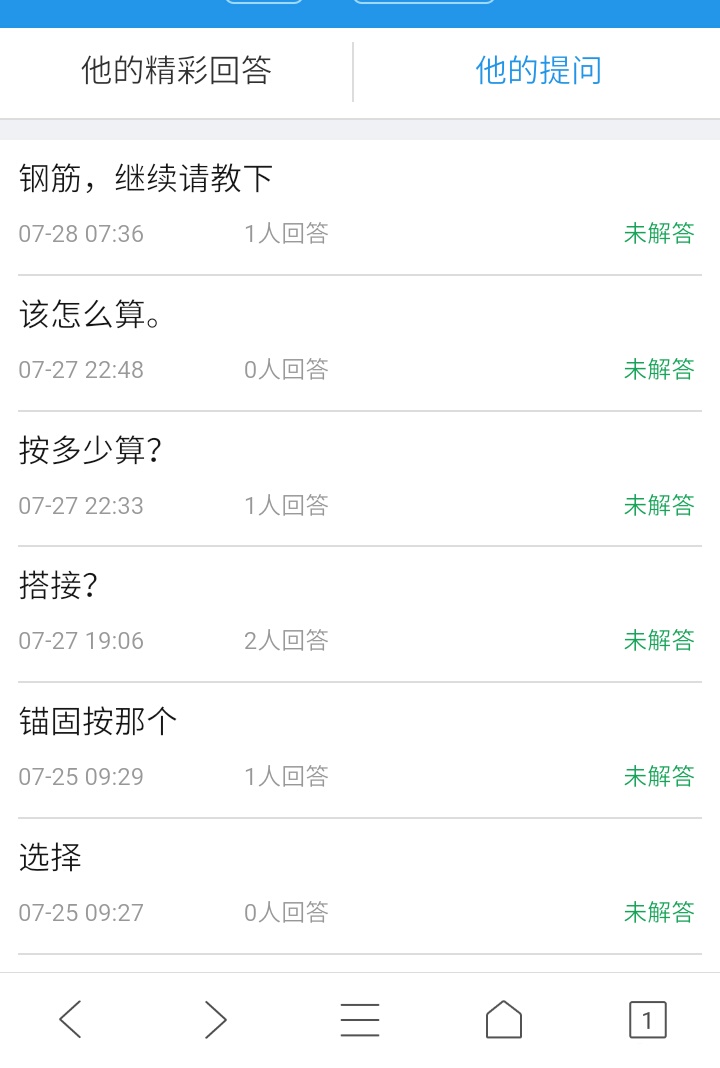
Task: Click 未解答 next to 选择
Action: (x=659, y=912)
